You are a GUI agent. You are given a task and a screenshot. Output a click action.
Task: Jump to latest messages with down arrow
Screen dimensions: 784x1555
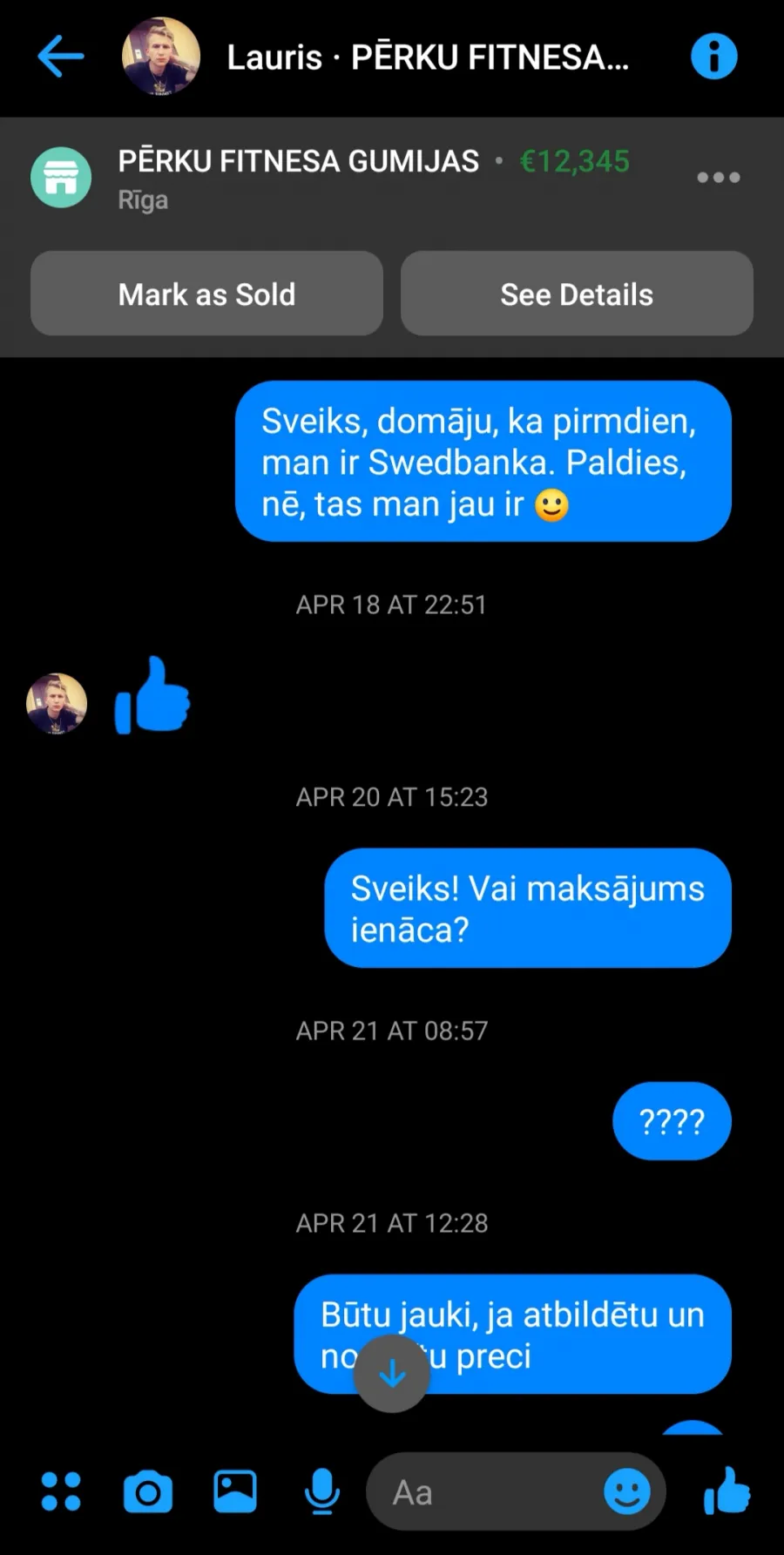pyautogui.click(x=392, y=1374)
